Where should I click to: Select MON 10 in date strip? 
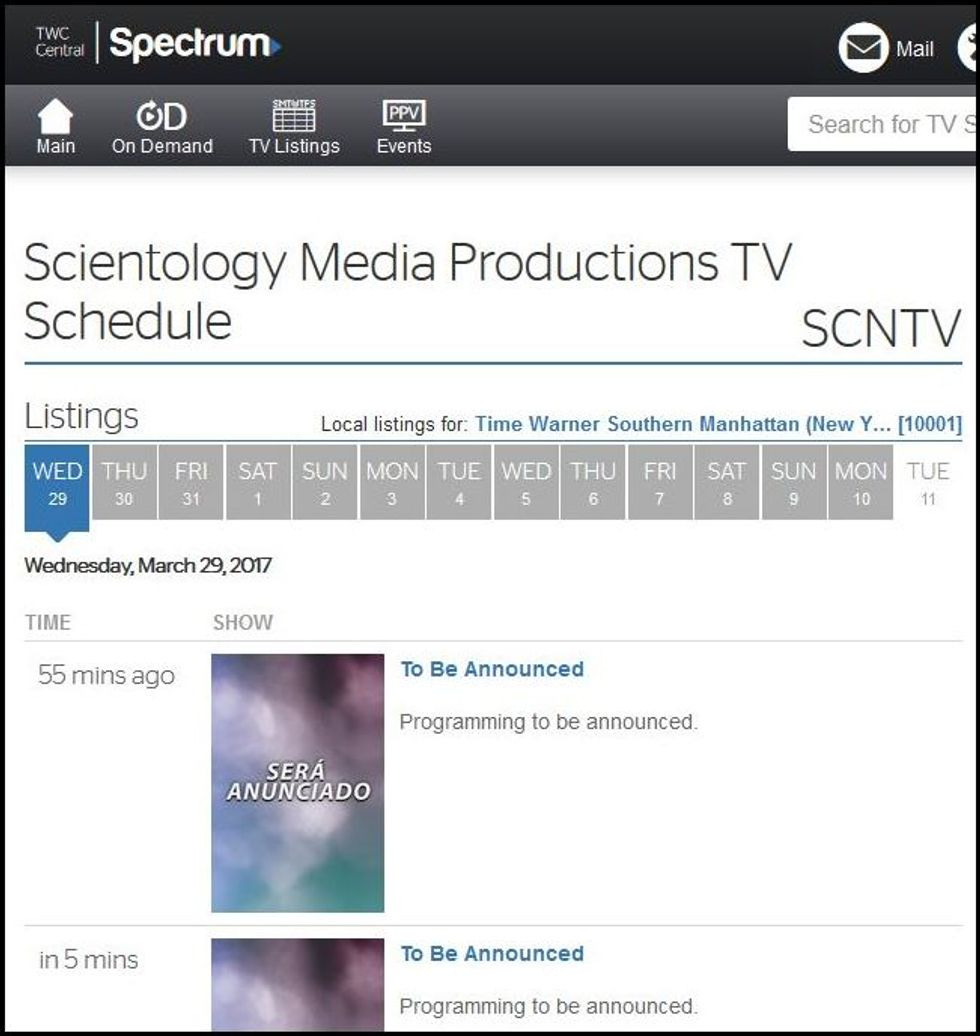861,482
